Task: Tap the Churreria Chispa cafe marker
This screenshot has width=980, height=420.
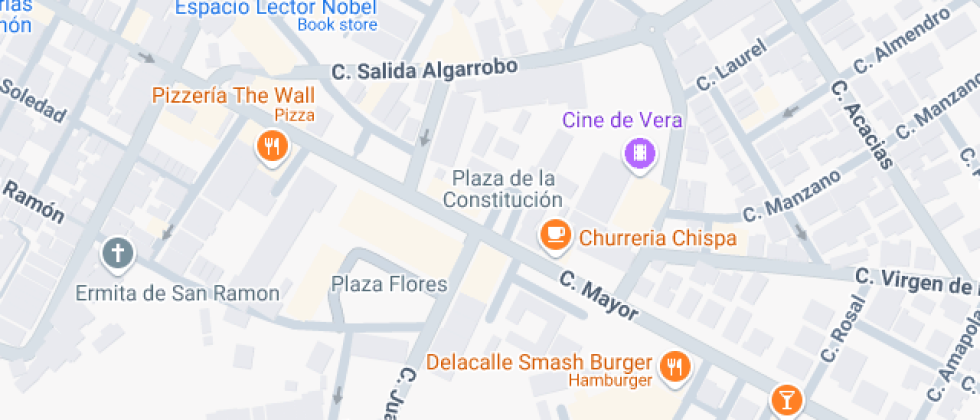Action: click(554, 236)
